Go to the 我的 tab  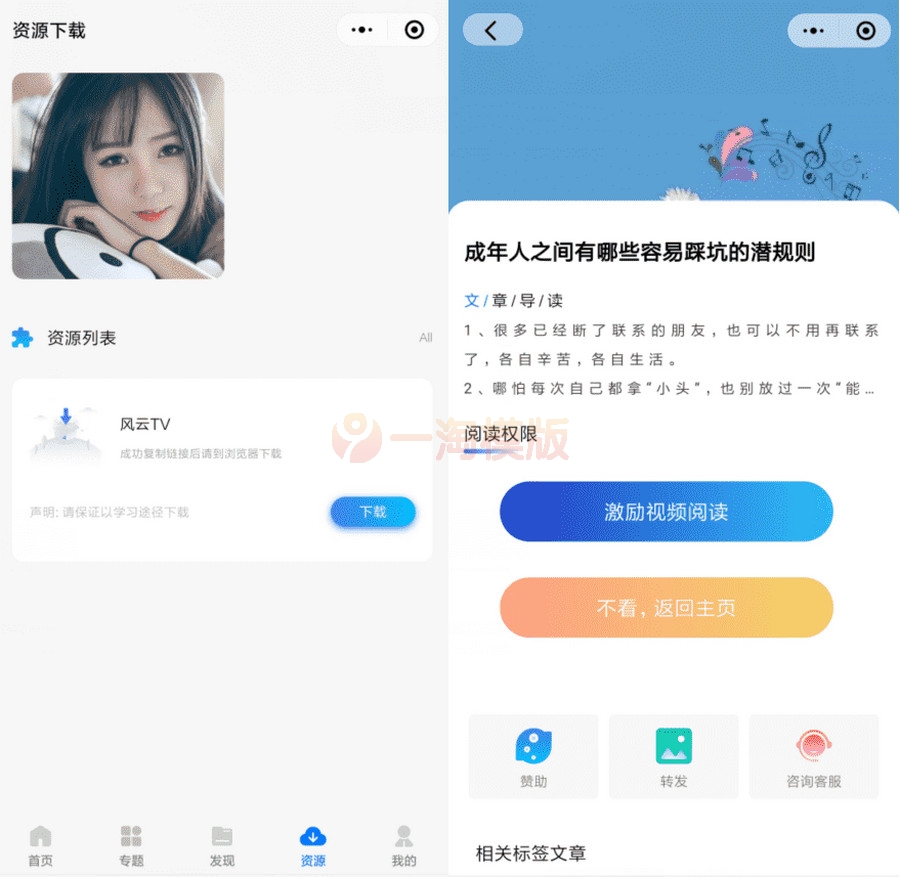[x=403, y=846]
